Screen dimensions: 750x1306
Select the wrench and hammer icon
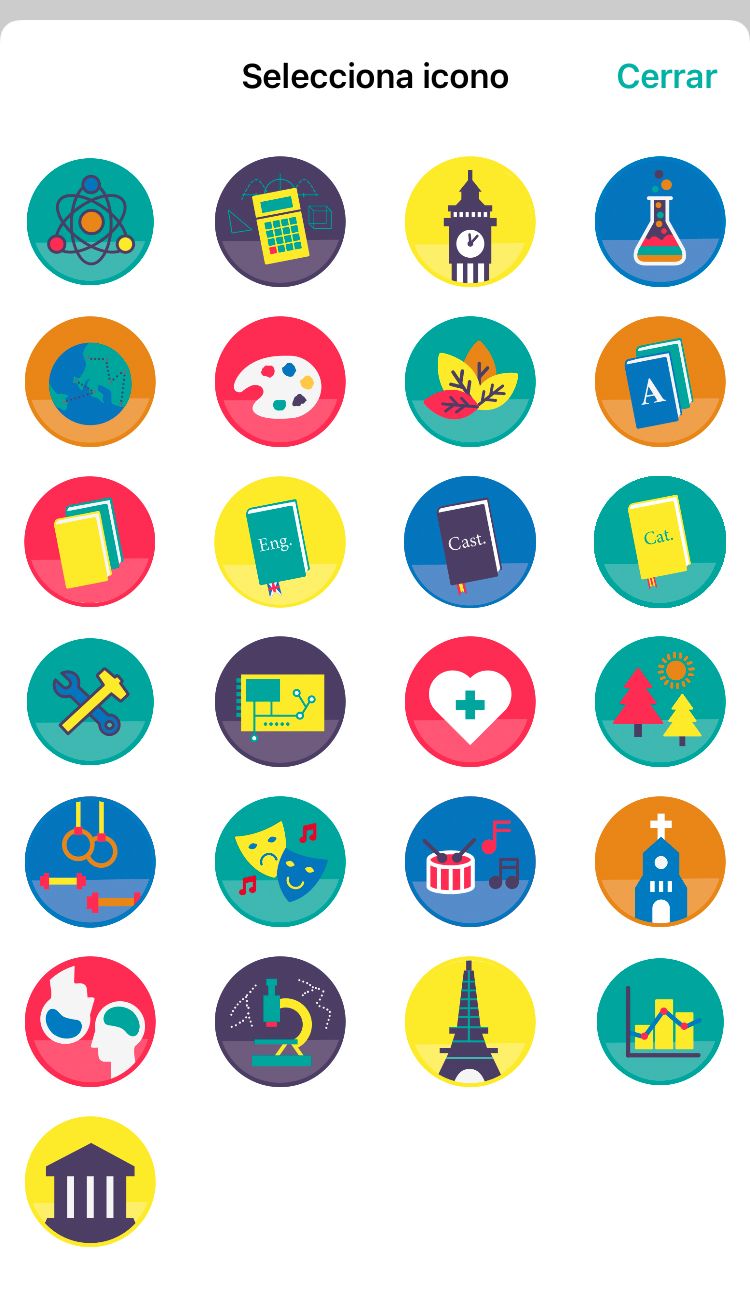pos(90,702)
